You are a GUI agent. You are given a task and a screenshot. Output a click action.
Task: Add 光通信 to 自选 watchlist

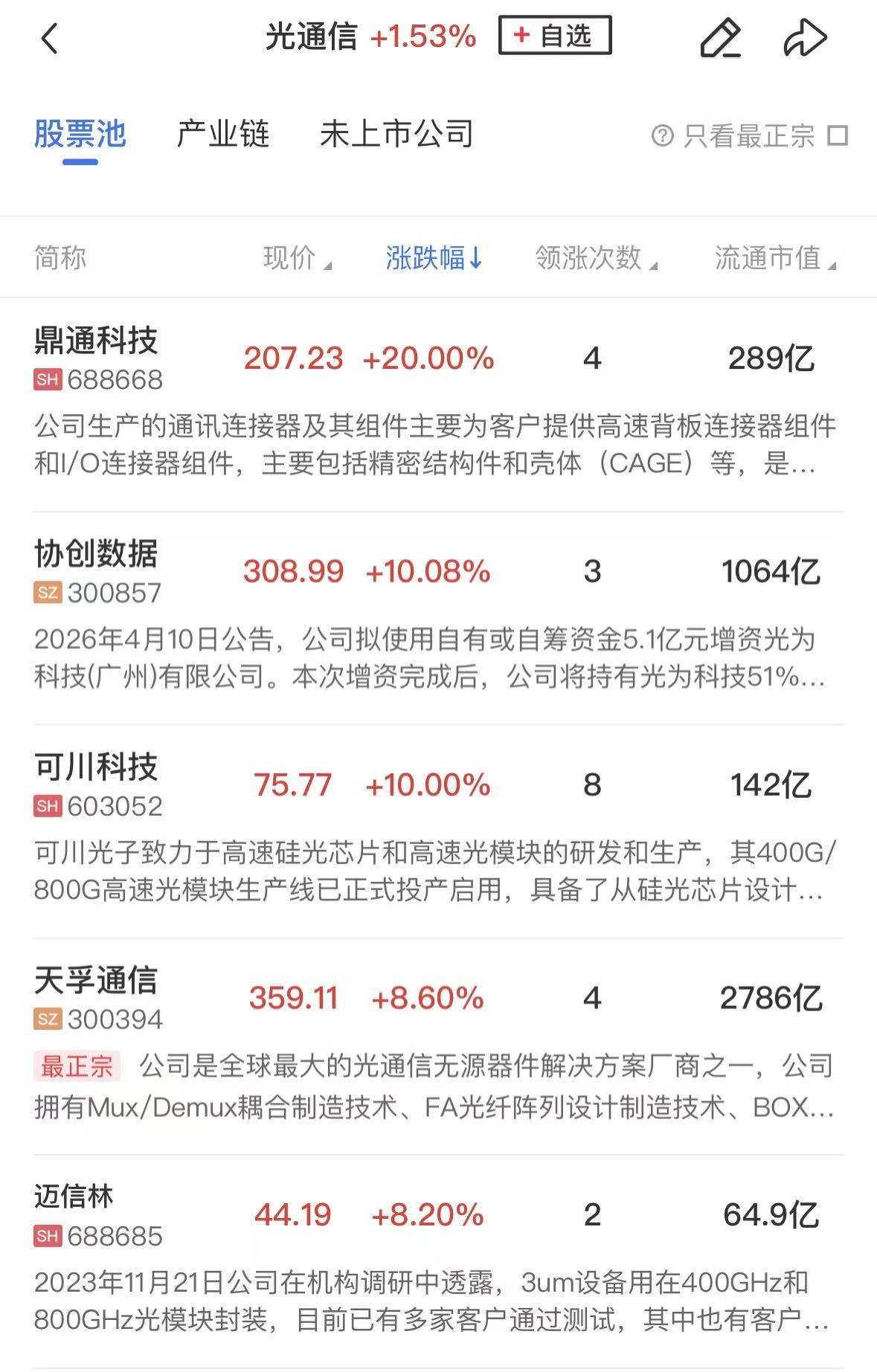pyautogui.click(x=554, y=36)
